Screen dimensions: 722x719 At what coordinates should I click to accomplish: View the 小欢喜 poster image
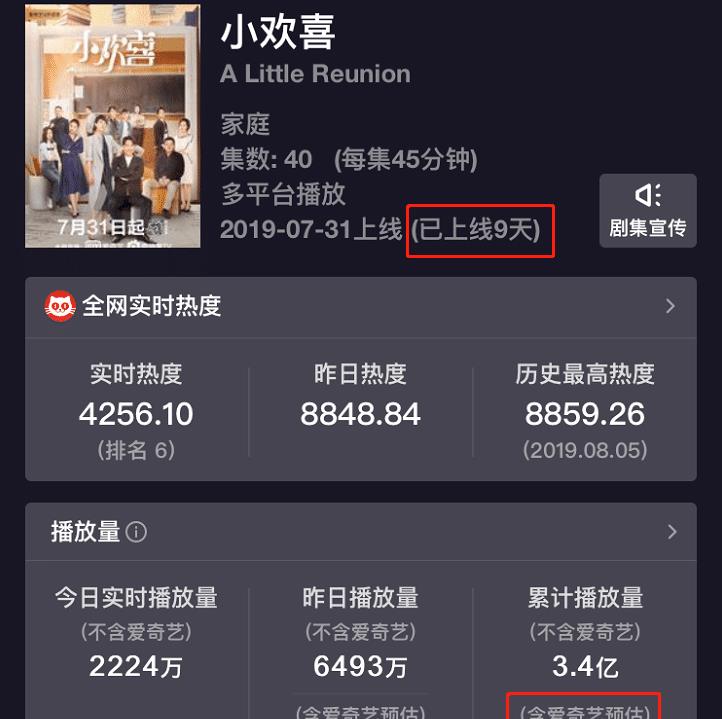tap(112, 126)
